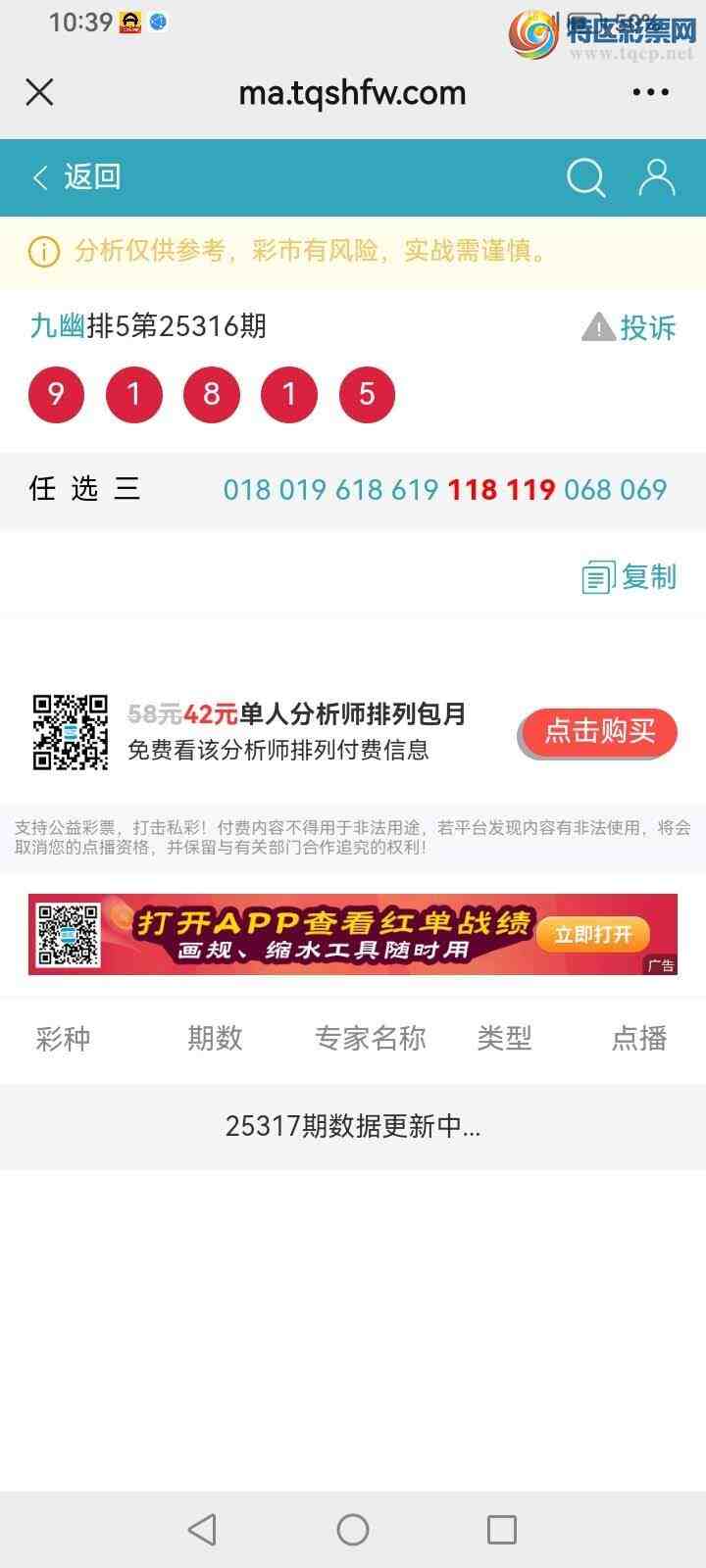Viewport: 706px width, 1568px height.
Task: Select the red ball showing 5
Action: point(367,394)
